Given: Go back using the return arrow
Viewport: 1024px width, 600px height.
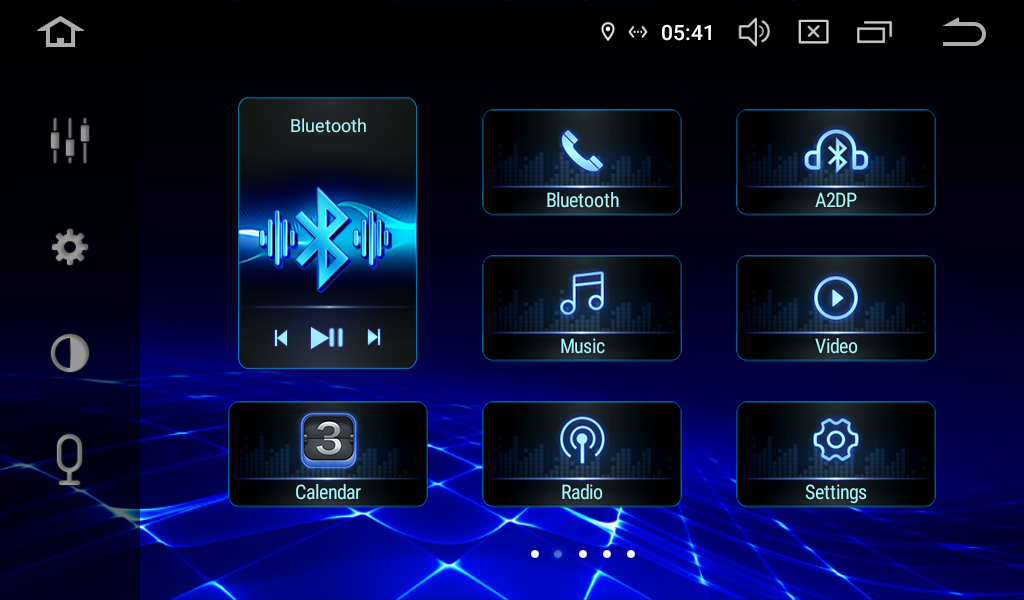Looking at the screenshot, I should pyautogui.click(x=964, y=32).
